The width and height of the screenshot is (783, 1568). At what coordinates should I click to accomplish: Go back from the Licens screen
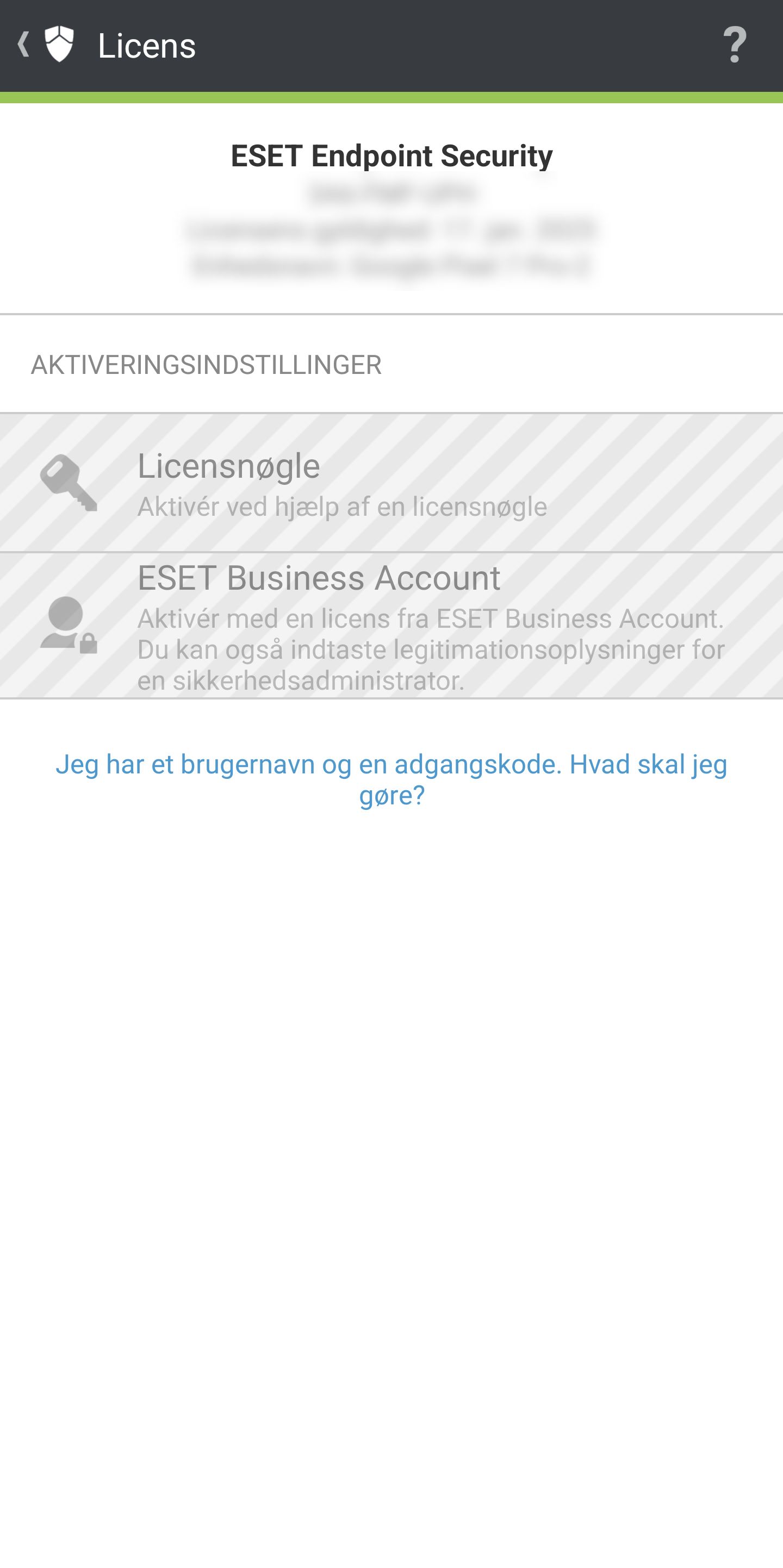[24, 45]
